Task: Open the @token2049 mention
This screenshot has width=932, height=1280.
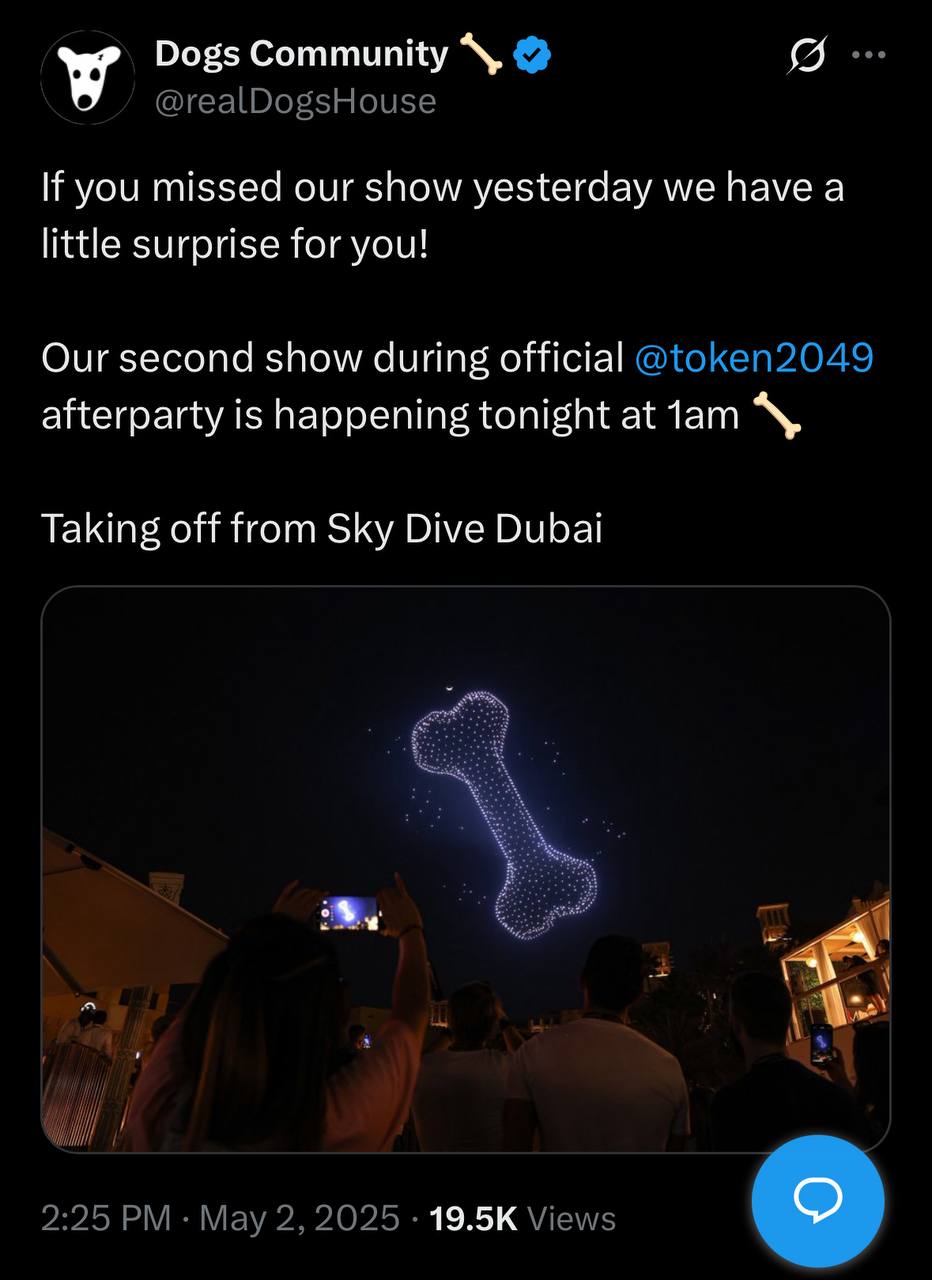Action: pos(754,357)
